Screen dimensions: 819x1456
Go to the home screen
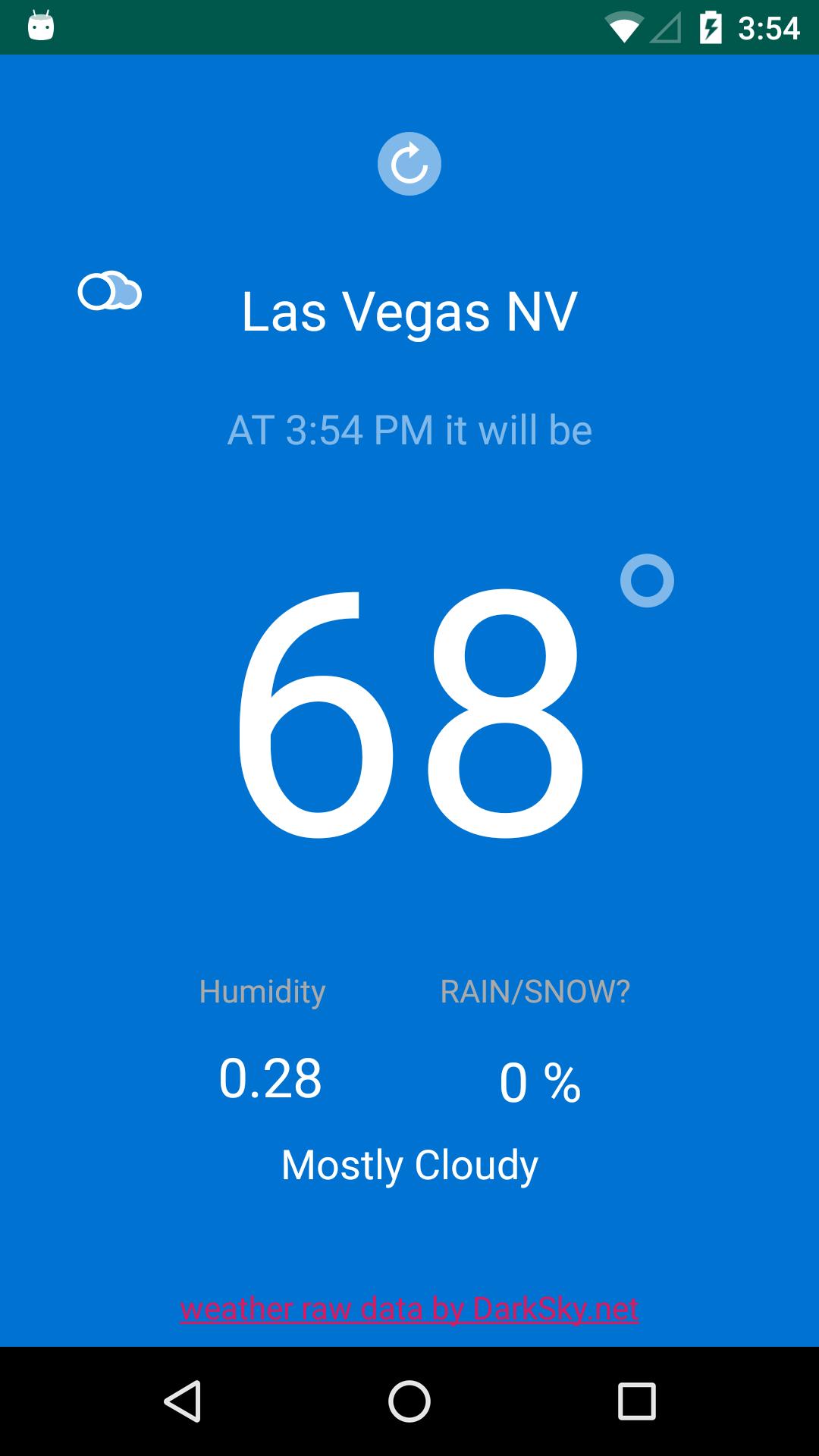(x=409, y=1401)
